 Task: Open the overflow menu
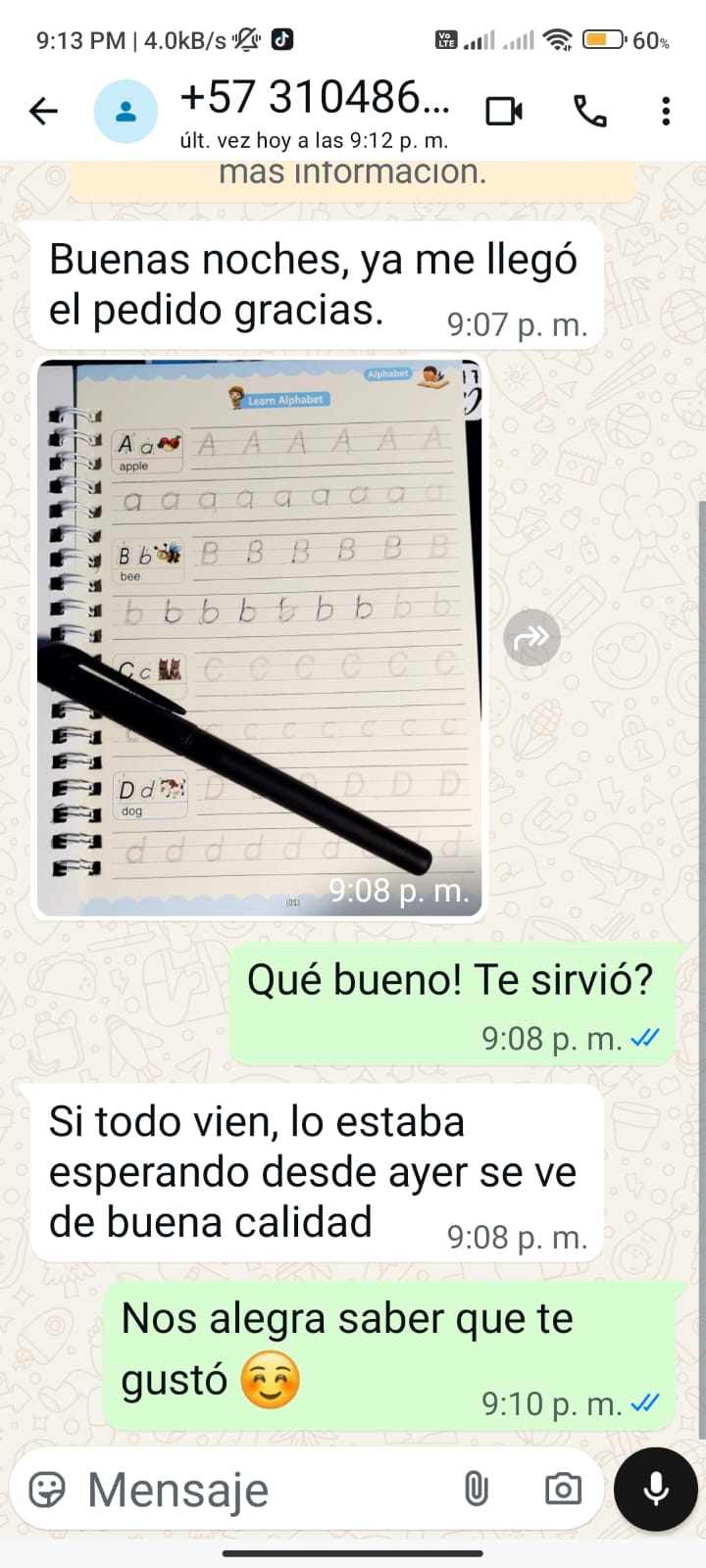666,112
